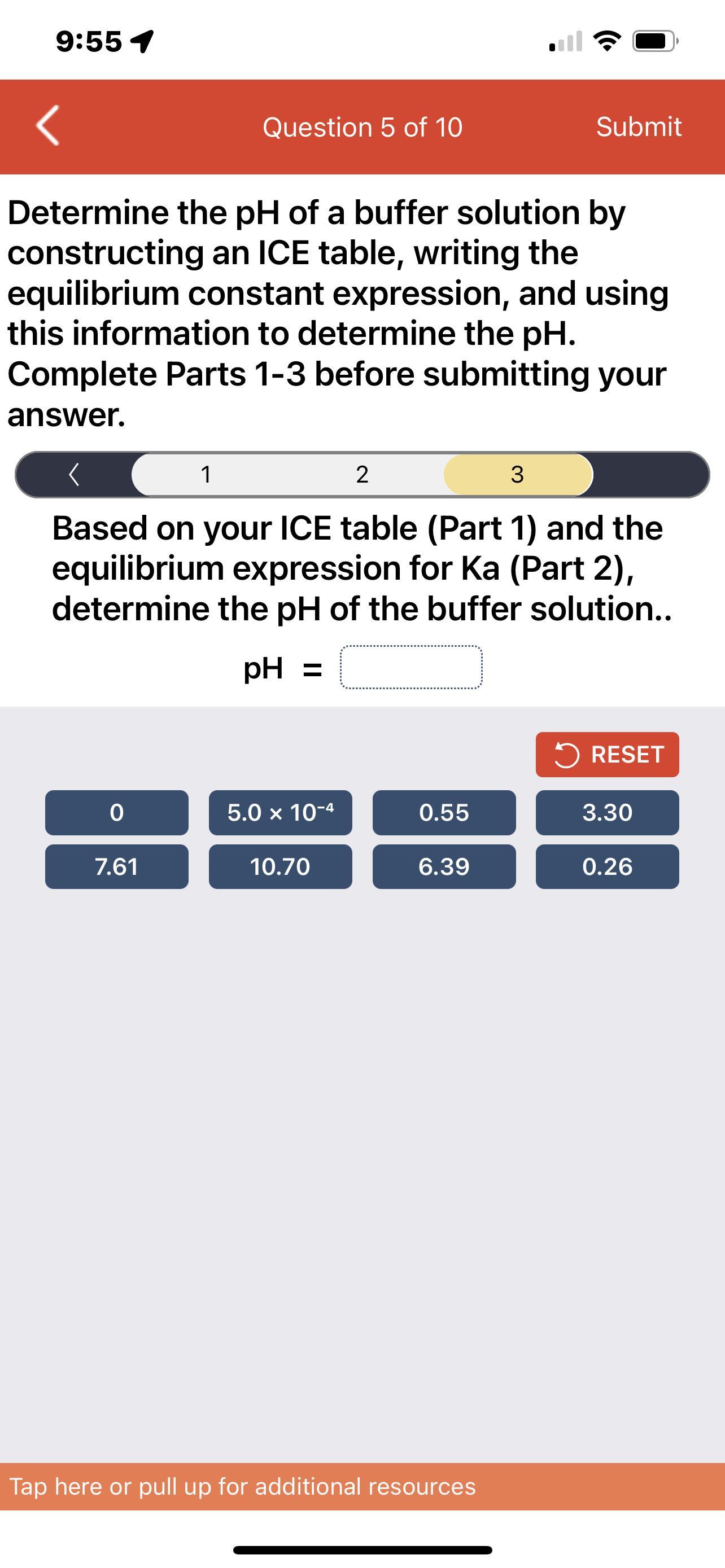
Task: Select the Part 3 step
Action: click(x=517, y=474)
